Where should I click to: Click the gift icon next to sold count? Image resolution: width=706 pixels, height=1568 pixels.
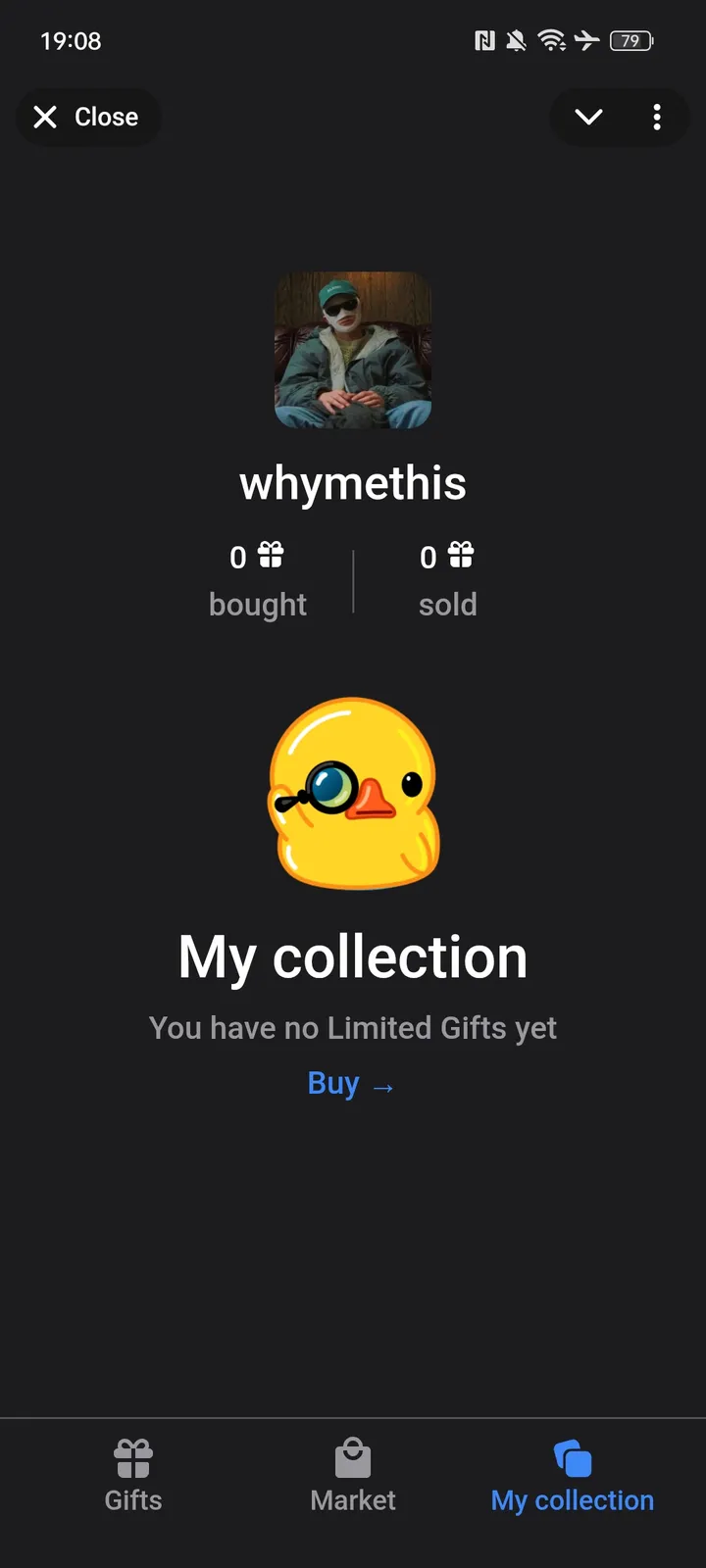tap(458, 556)
